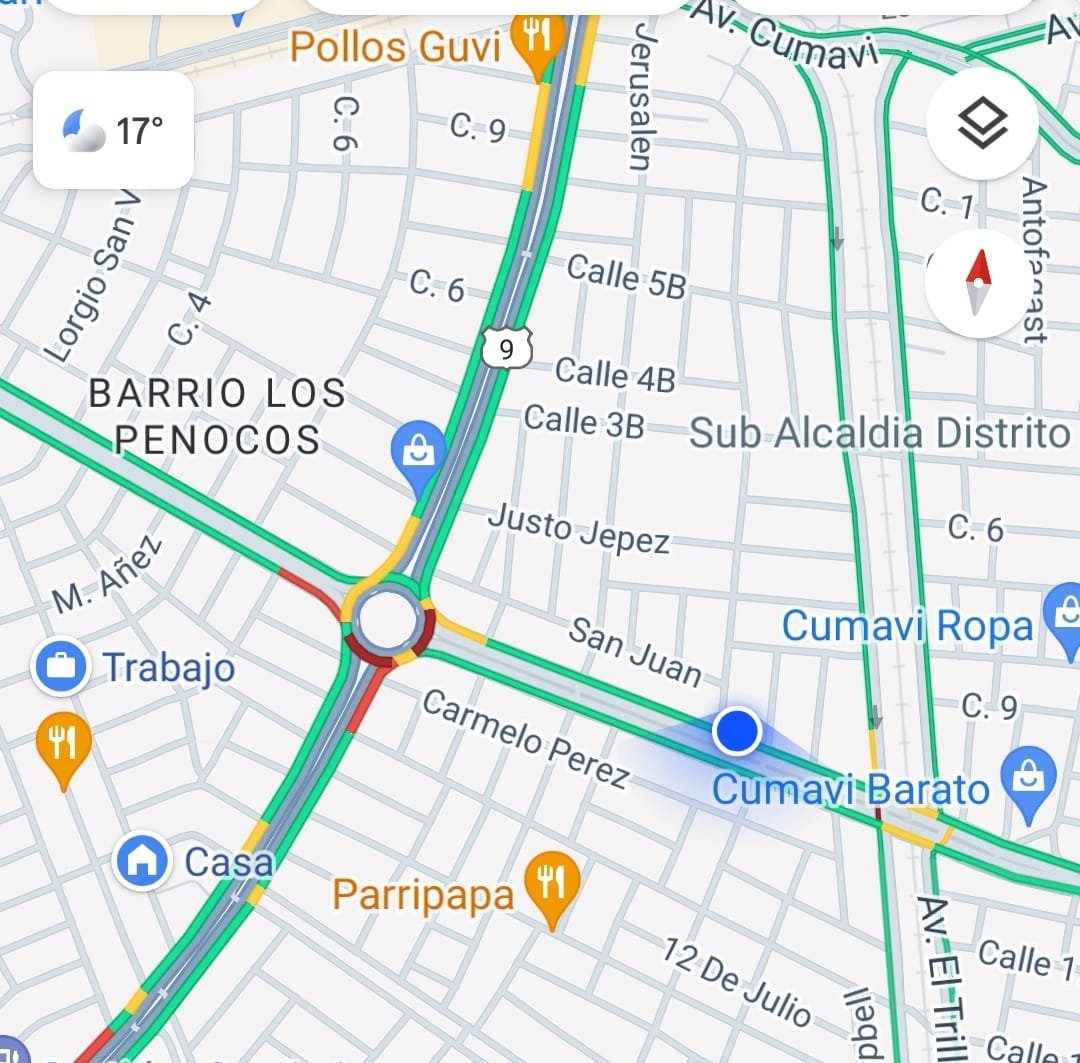Open the Cumavi Barato shop pin
This screenshot has height=1063, width=1080.
tap(1029, 780)
